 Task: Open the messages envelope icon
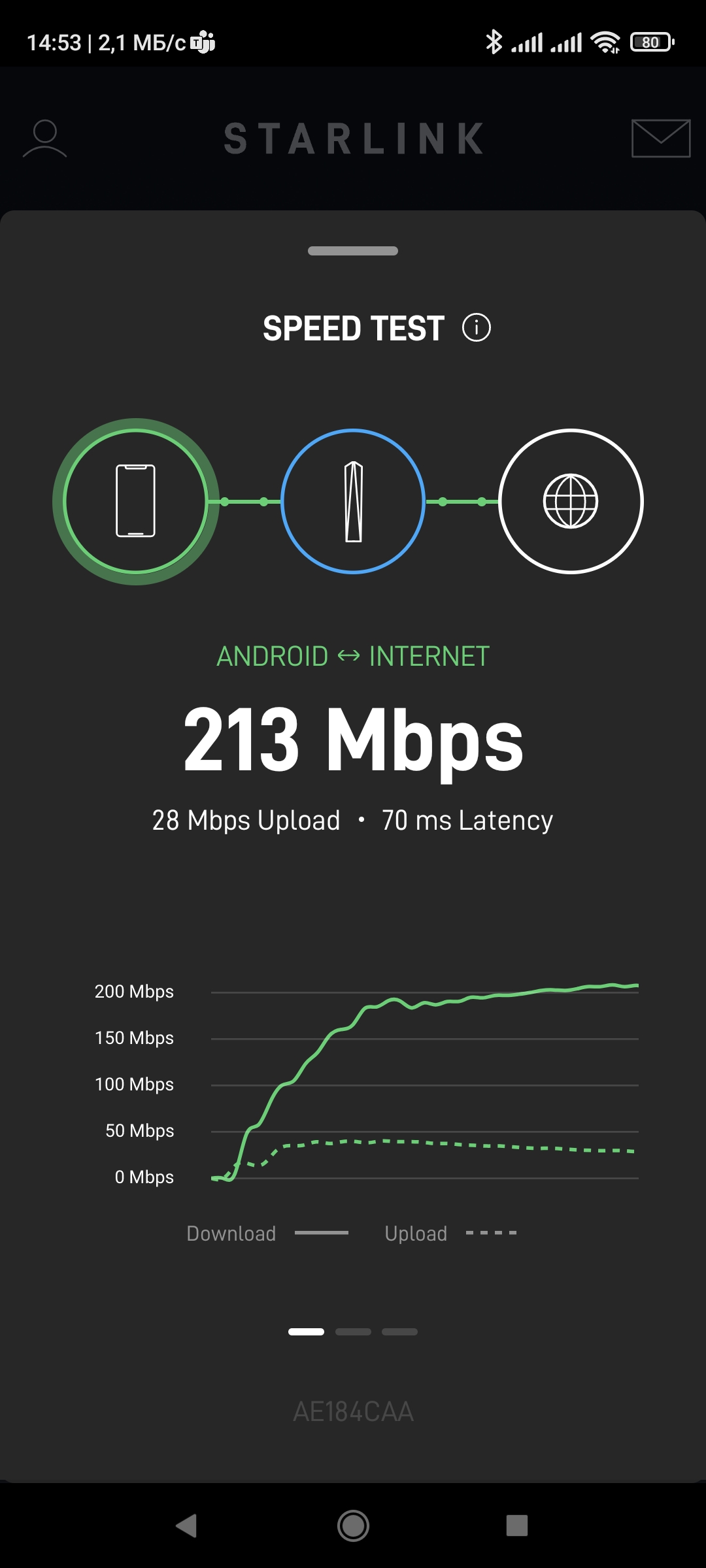coord(661,139)
